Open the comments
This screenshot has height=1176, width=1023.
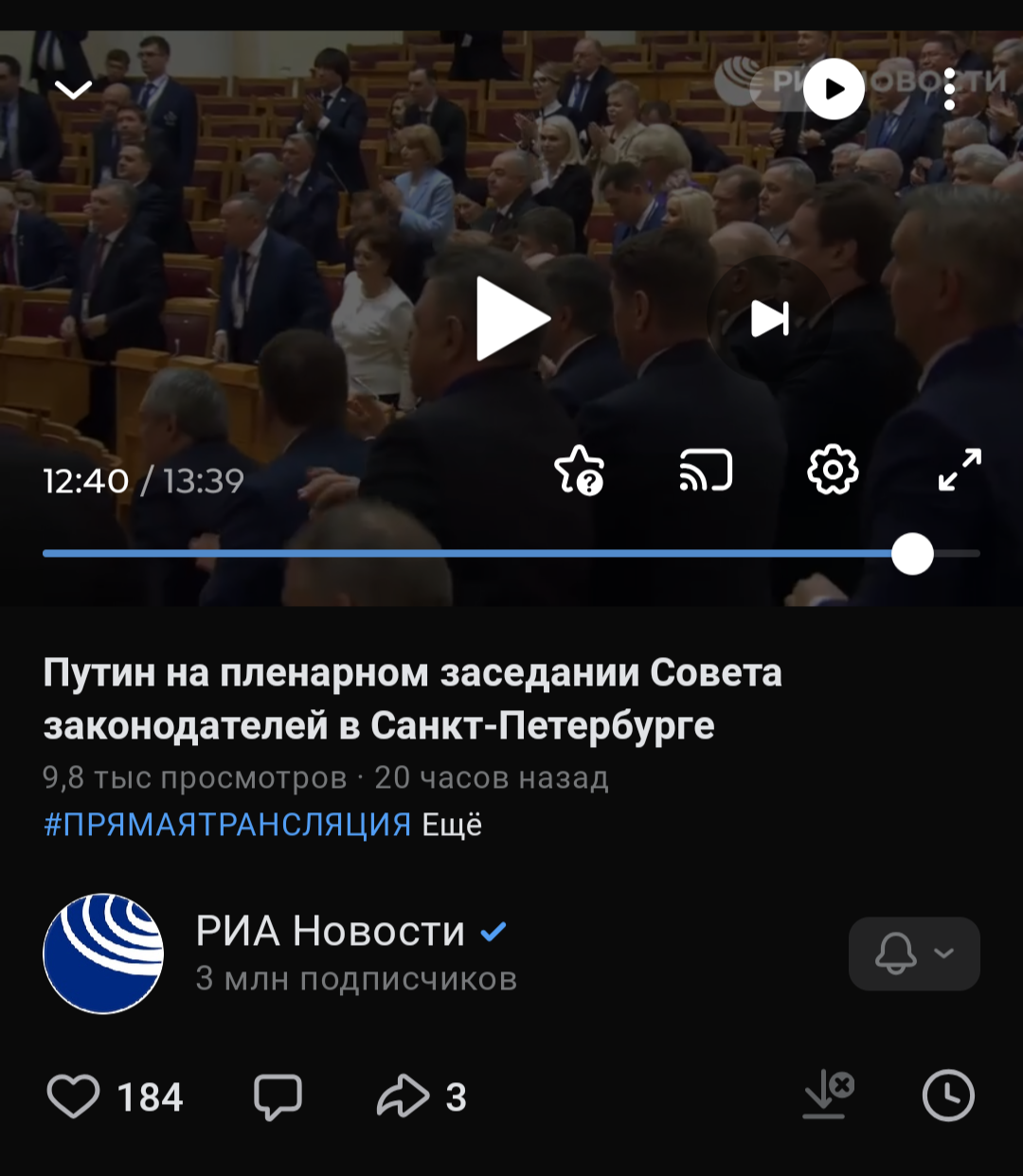coord(278,1097)
